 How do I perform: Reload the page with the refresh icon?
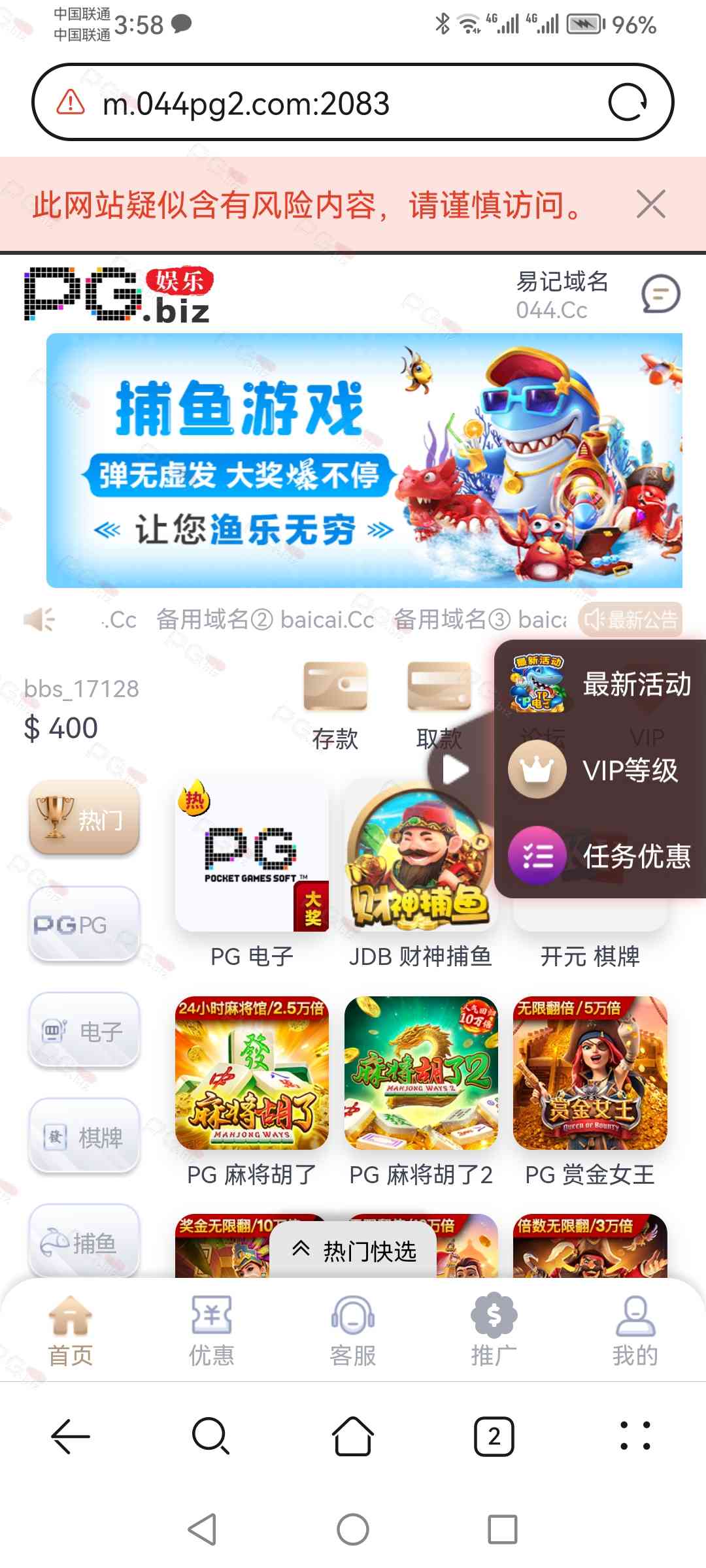coord(627,103)
